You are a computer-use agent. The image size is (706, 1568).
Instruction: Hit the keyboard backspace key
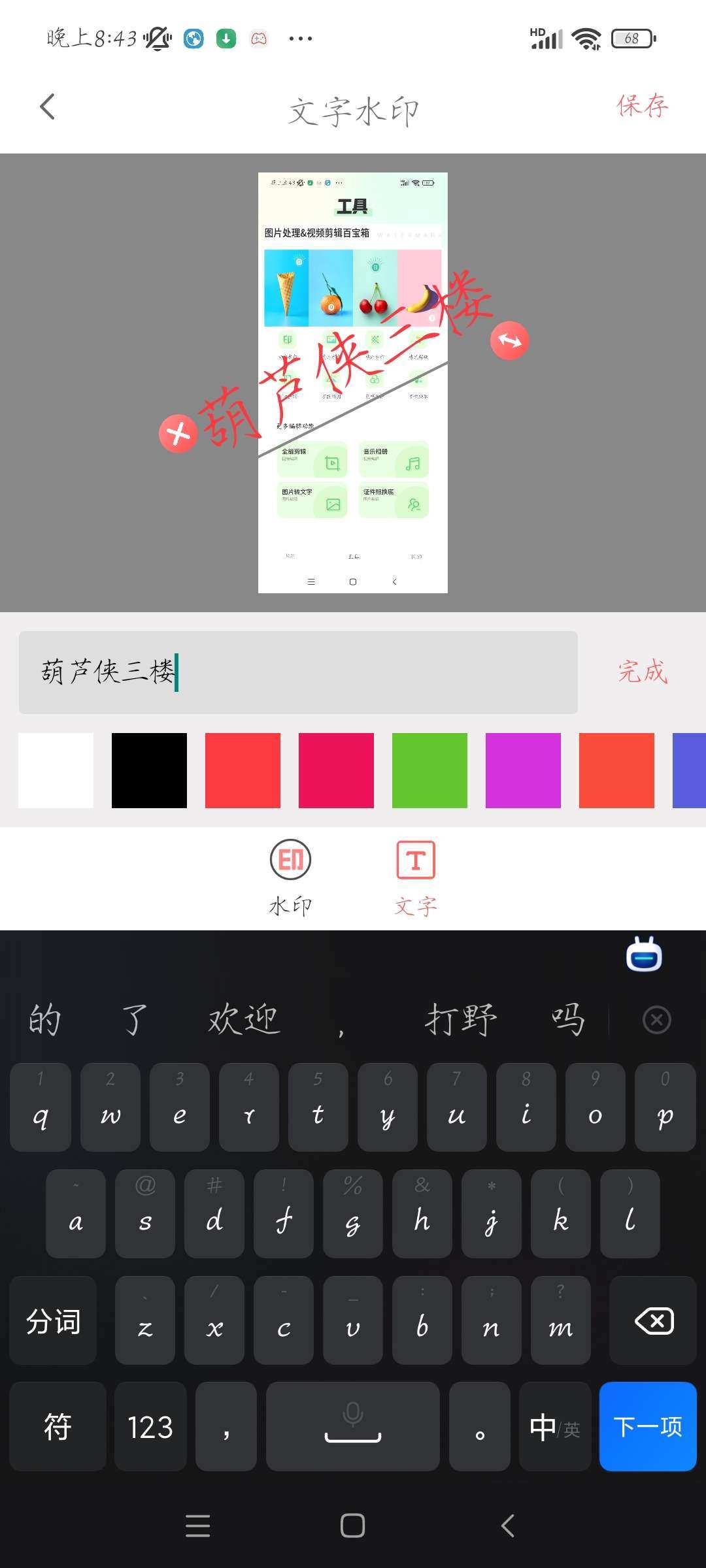pyautogui.click(x=653, y=1321)
